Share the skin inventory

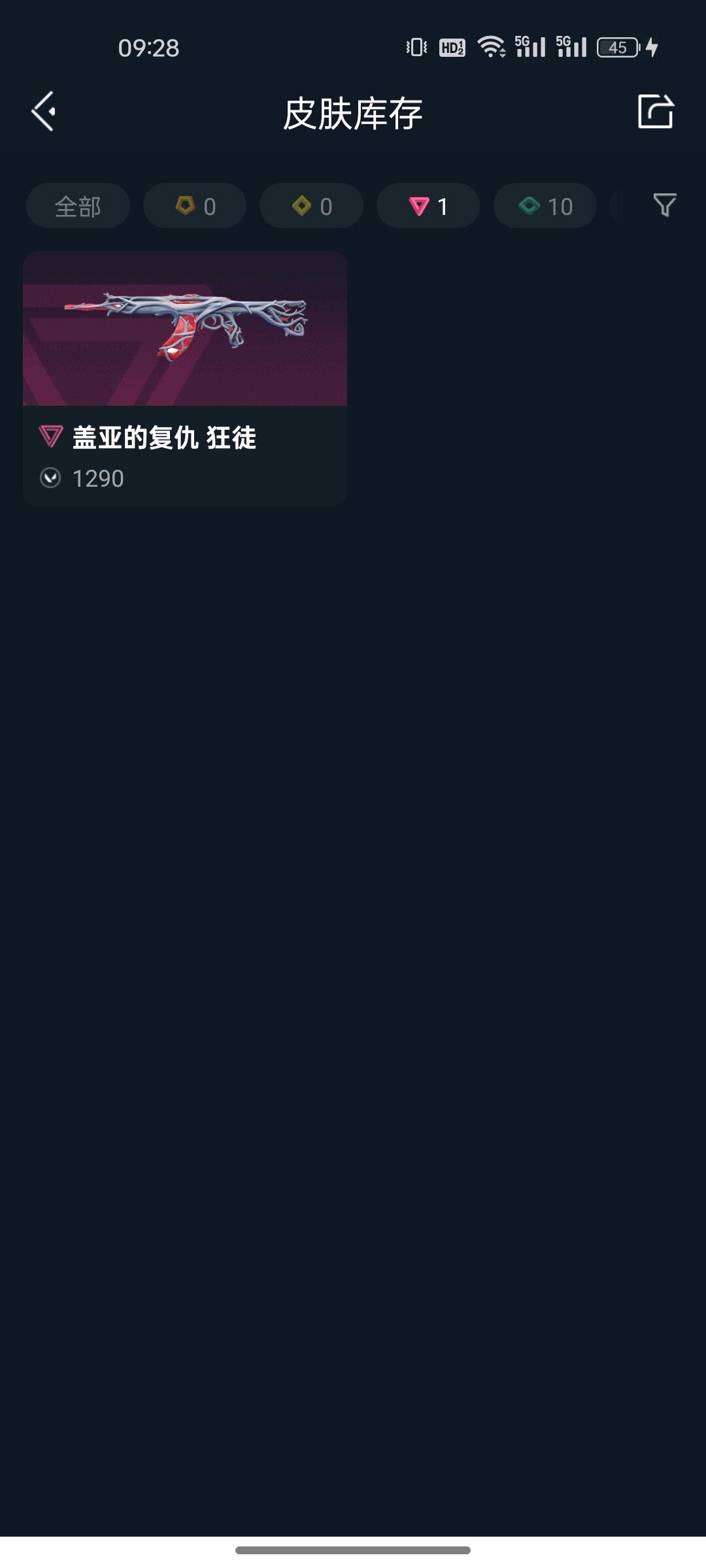[655, 112]
